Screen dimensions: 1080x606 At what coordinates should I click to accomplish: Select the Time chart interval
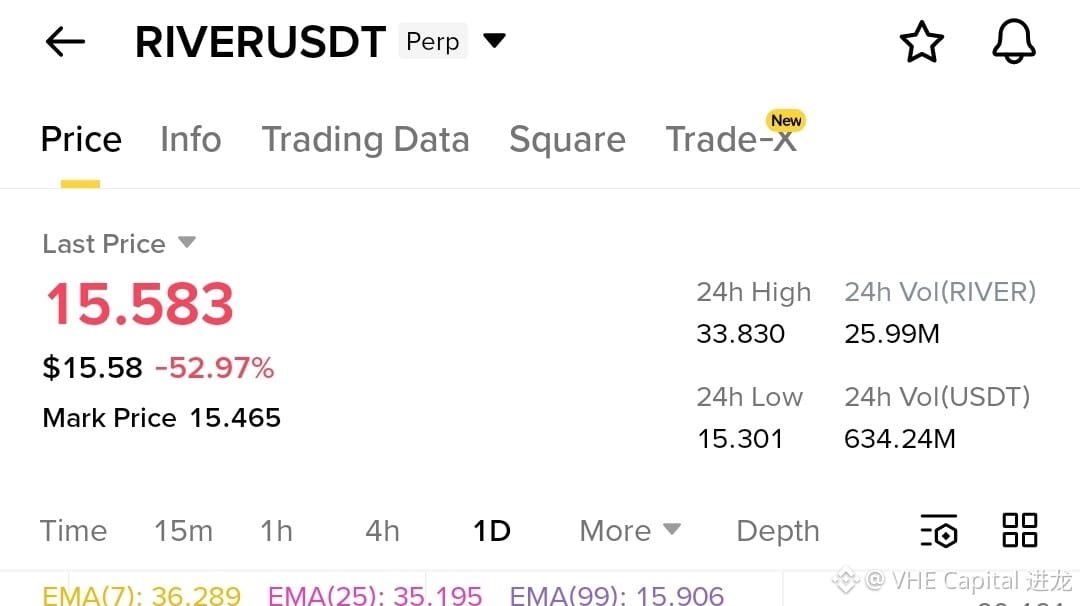(x=74, y=531)
